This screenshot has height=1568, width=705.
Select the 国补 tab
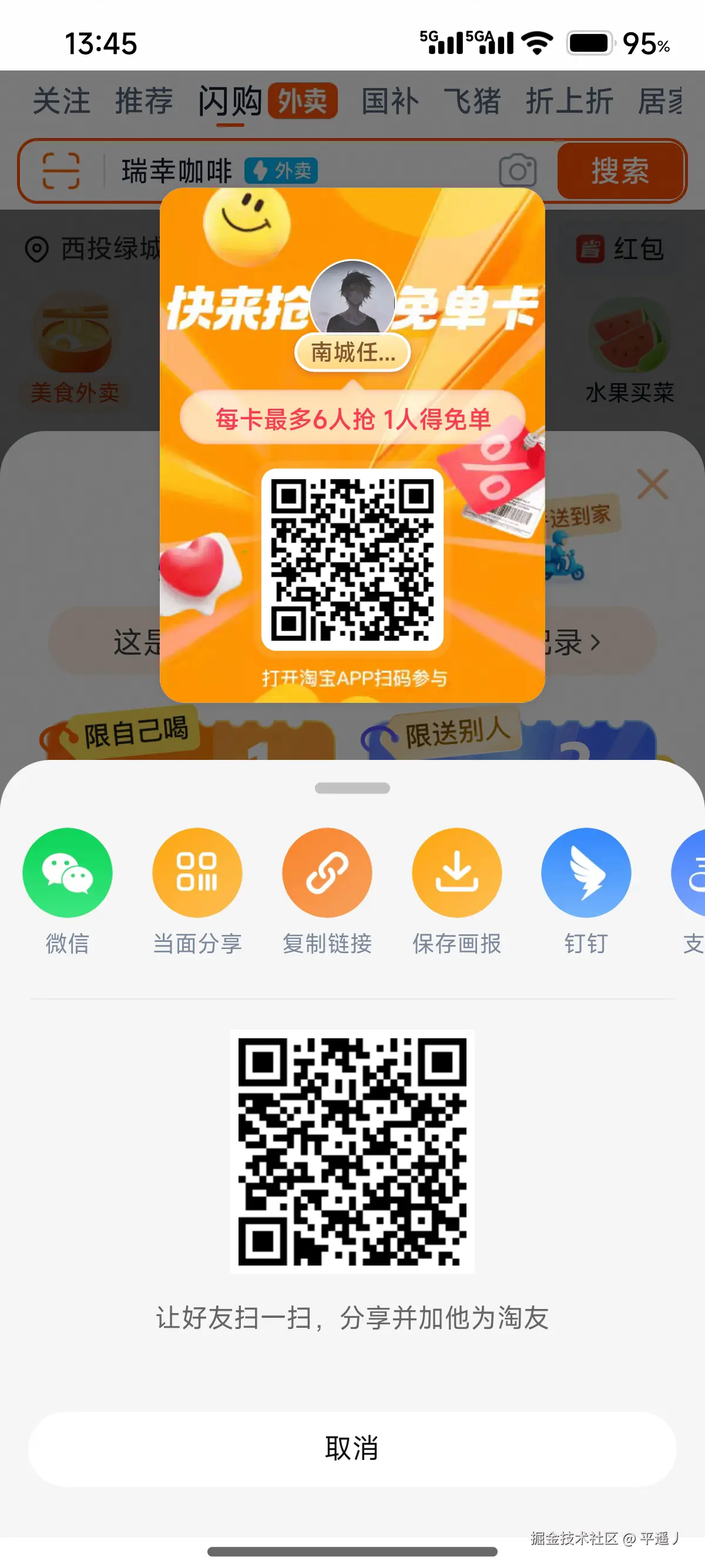[x=389, y=101]
